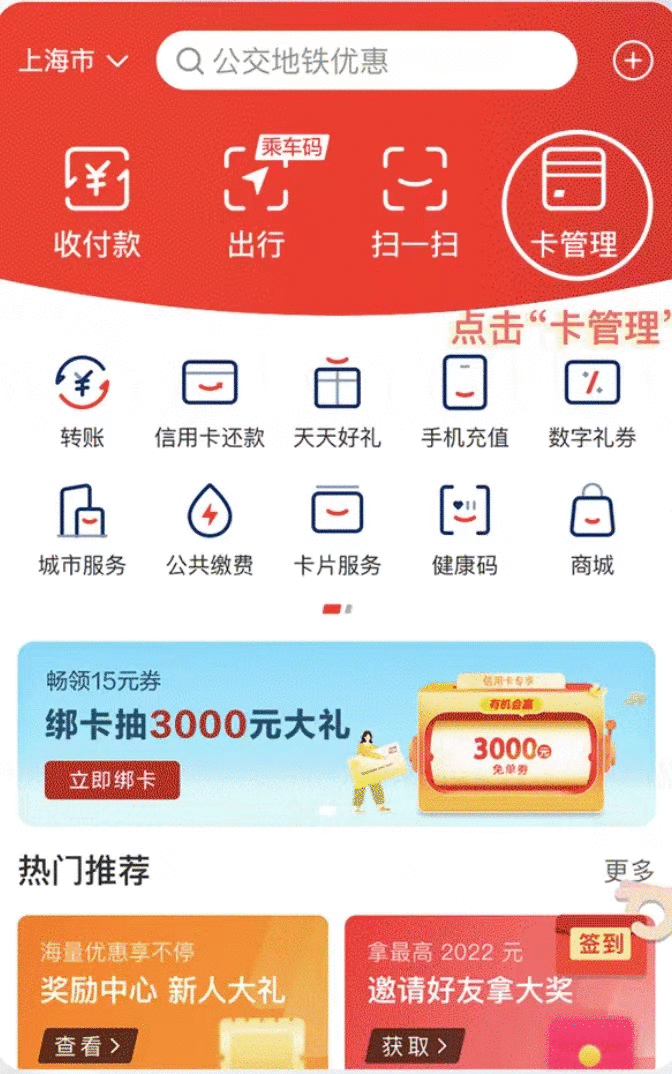Tap 查看 on 奖励中心 card

pos(87,1046)
